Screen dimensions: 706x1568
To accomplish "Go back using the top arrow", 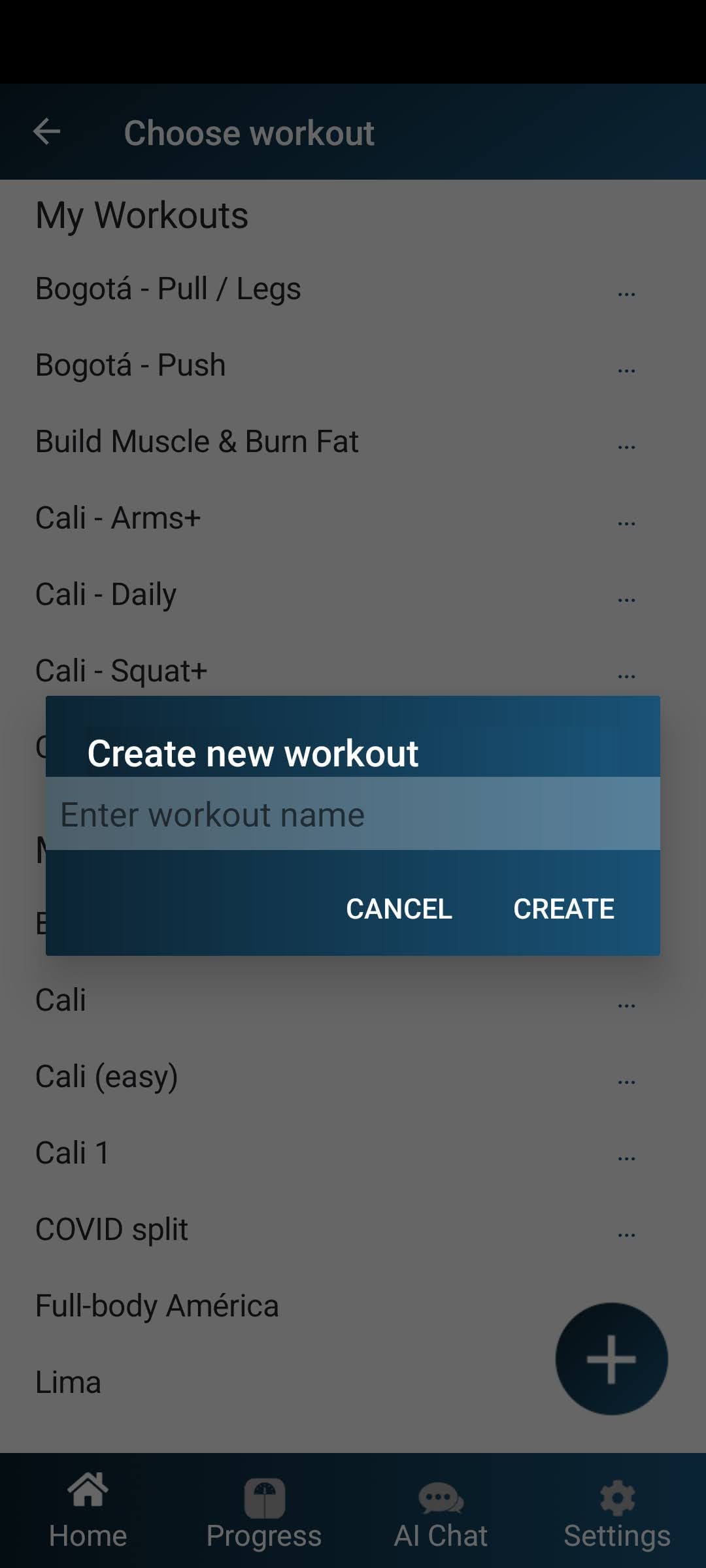I will [47, 132].
